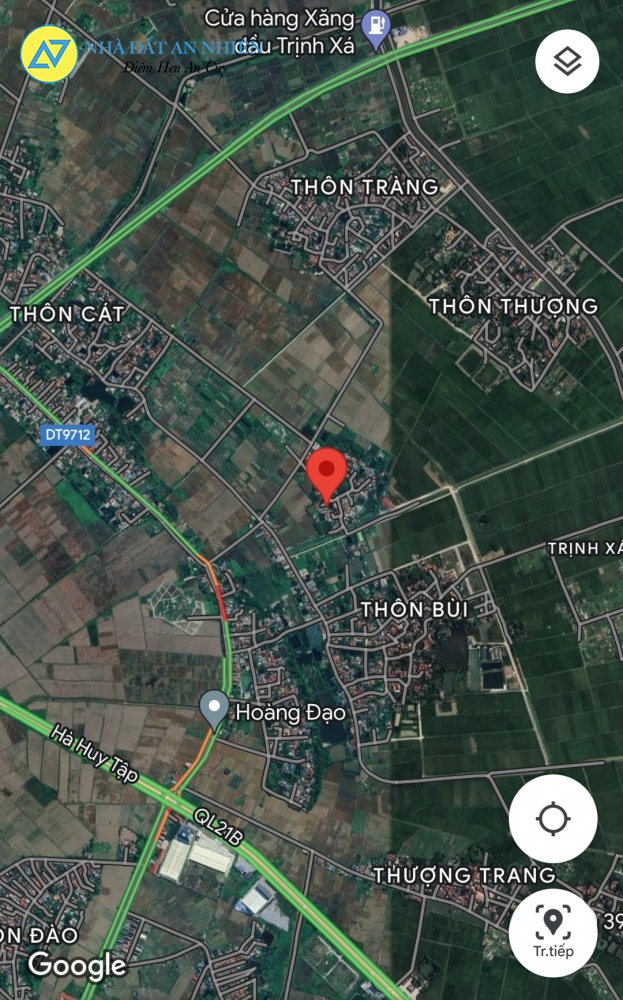Screen dimensions: 623x1000
Task: Open the Hoàng Đạo place marker
Action: point(214,710)
